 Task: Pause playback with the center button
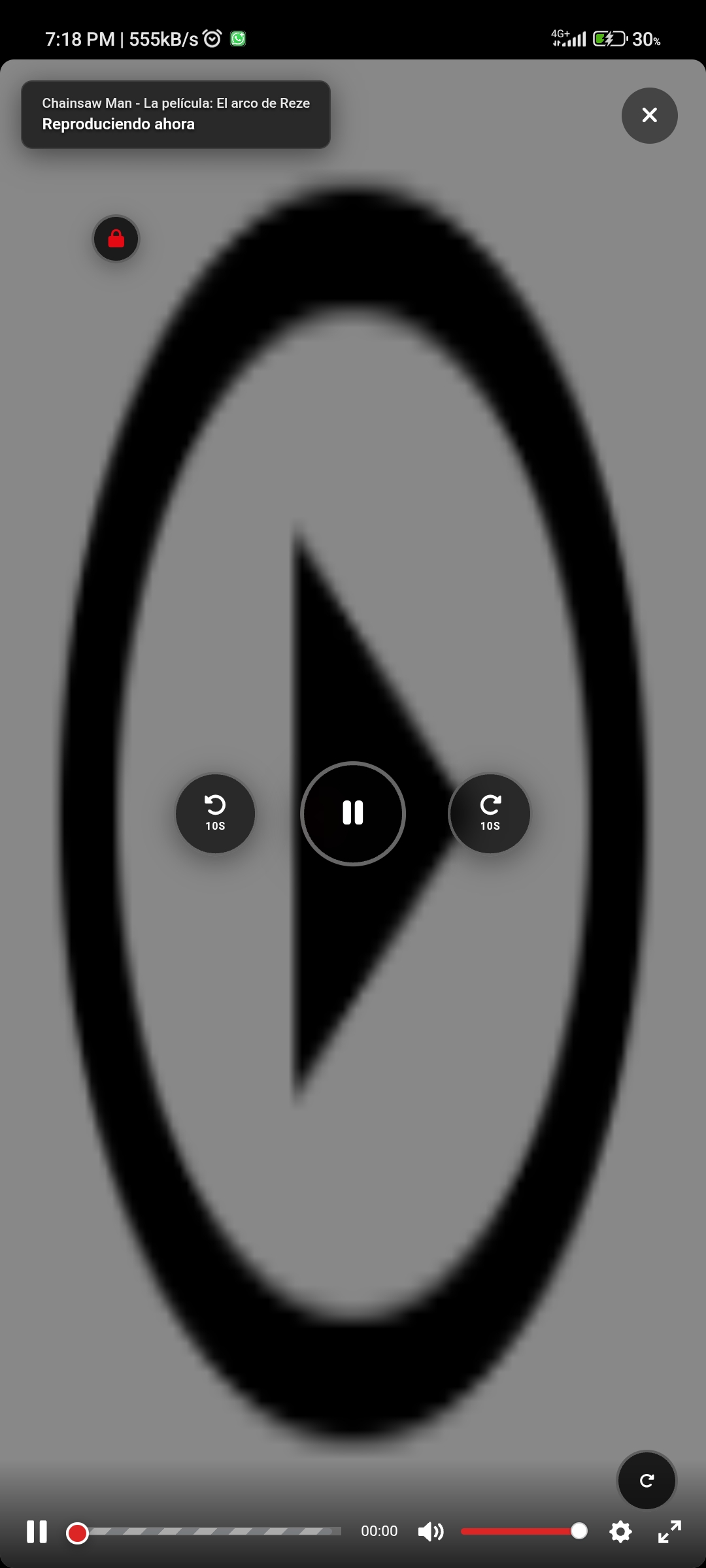tap(353, 813)
